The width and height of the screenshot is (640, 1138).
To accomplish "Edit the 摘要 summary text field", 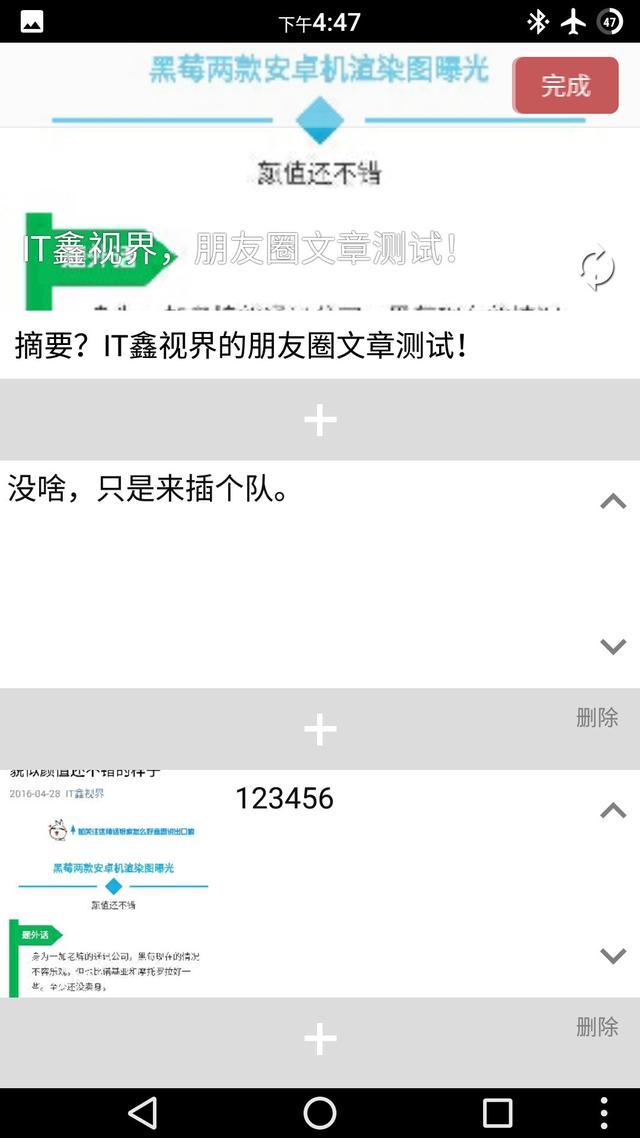I will tap(240, 346).
